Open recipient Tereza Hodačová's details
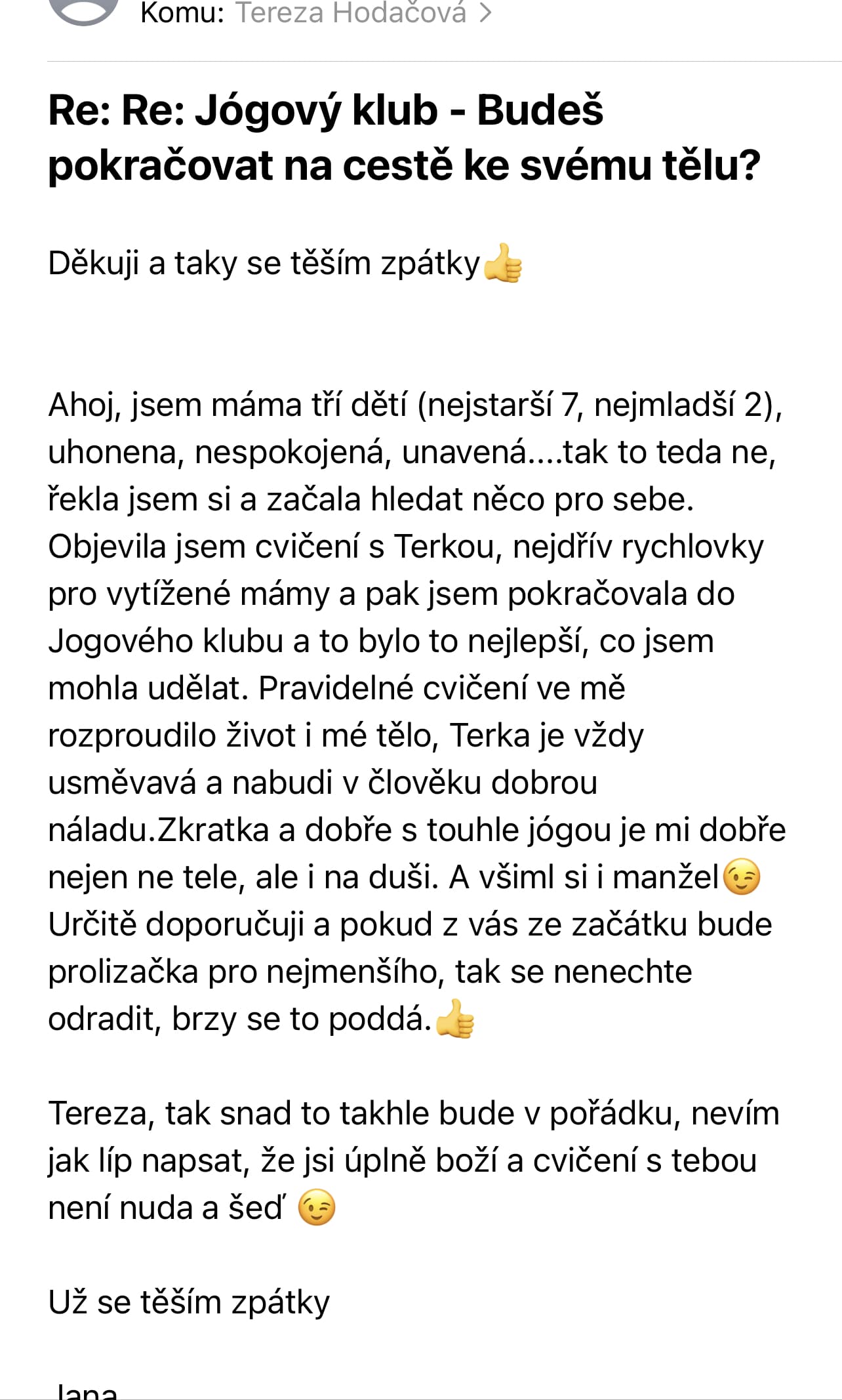 [363, 12]
